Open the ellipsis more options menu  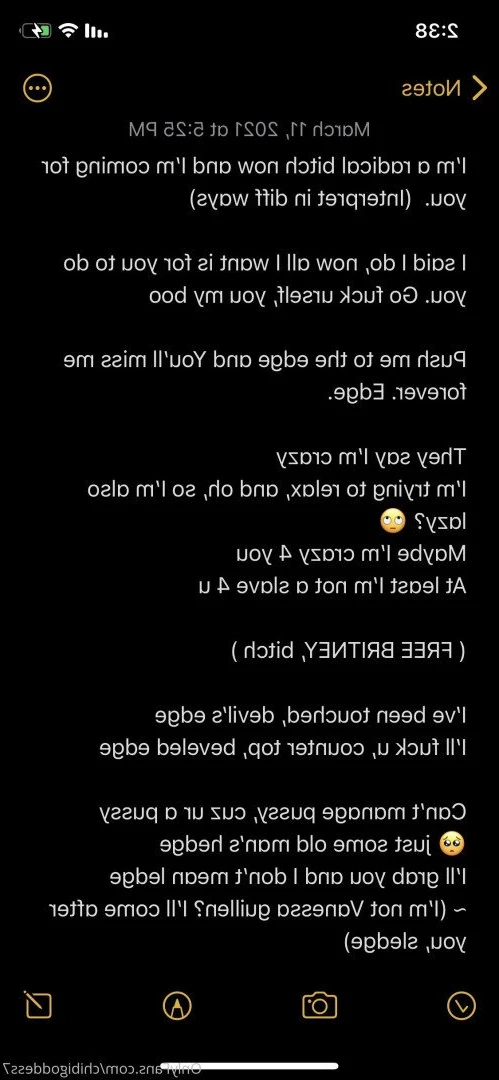coord(37,88)
